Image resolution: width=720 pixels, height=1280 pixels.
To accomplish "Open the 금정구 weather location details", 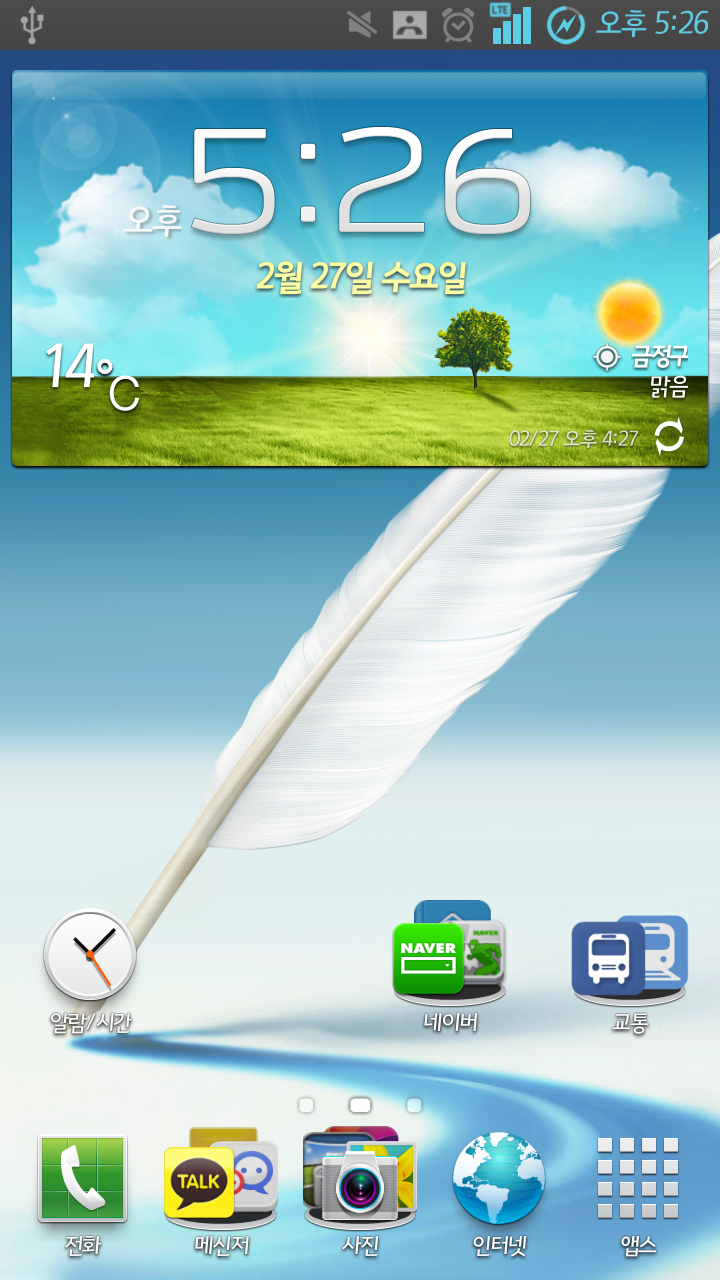I will pyautogui.click(x=645, y=357).
